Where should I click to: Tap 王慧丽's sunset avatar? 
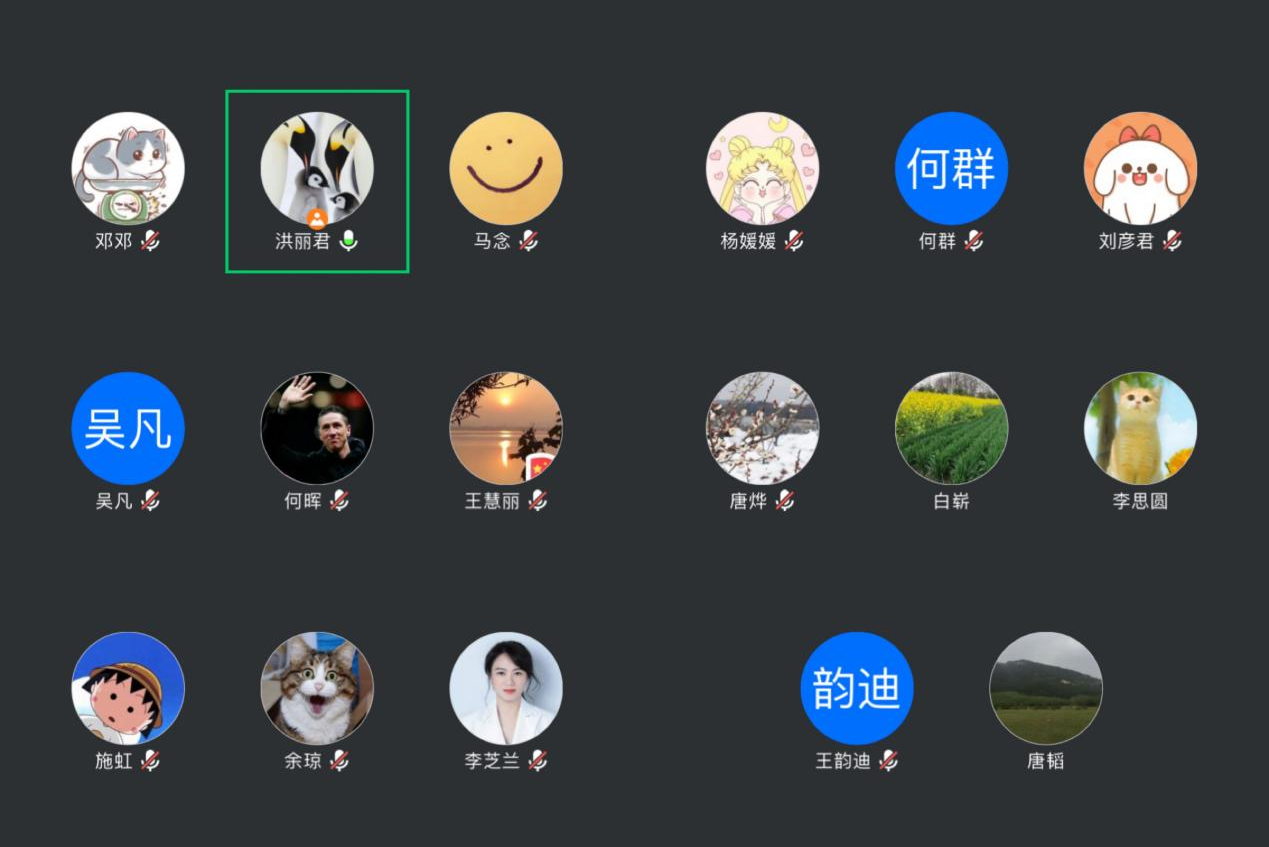pyautogui.click(x=506, y=428)
